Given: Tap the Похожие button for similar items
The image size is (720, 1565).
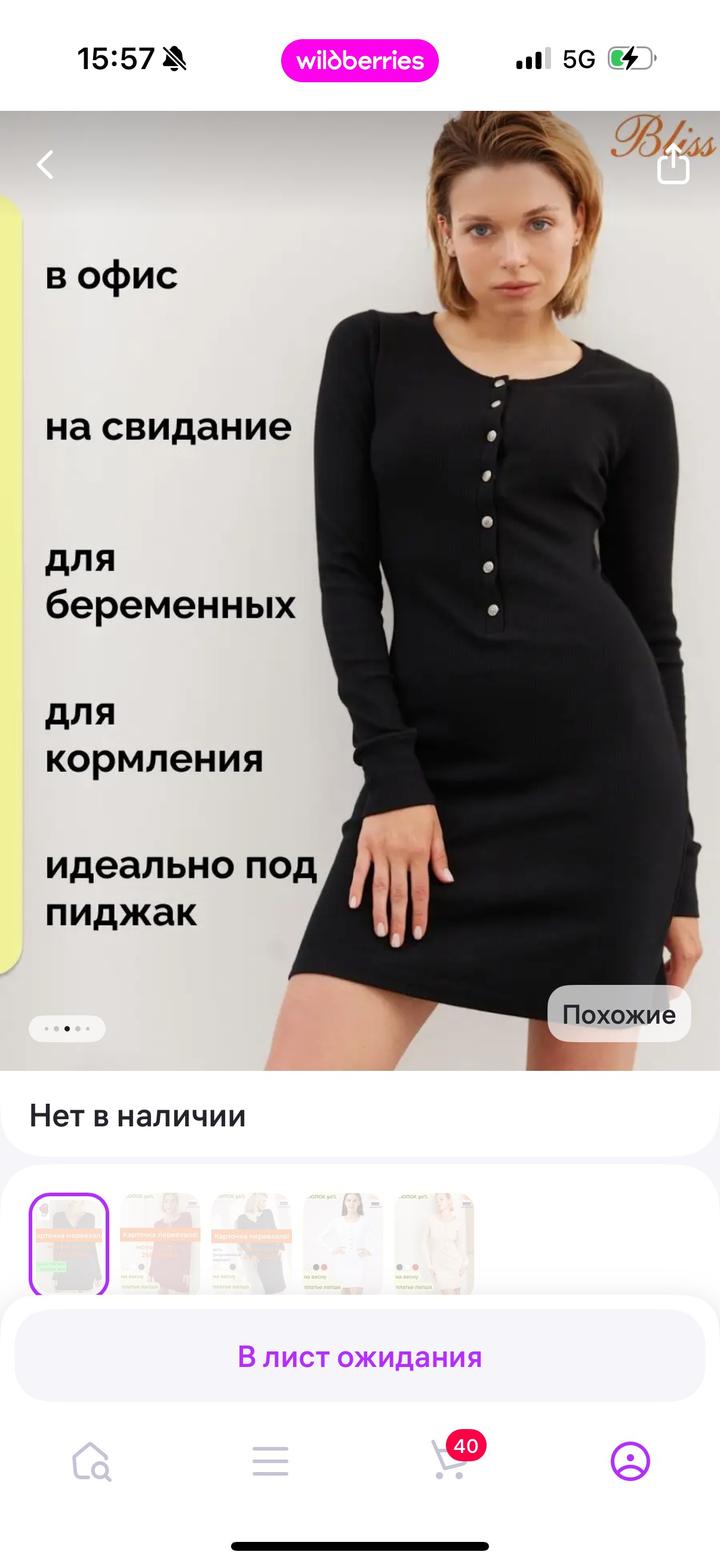Looking at the screenshot, I should pos(618,1014).
